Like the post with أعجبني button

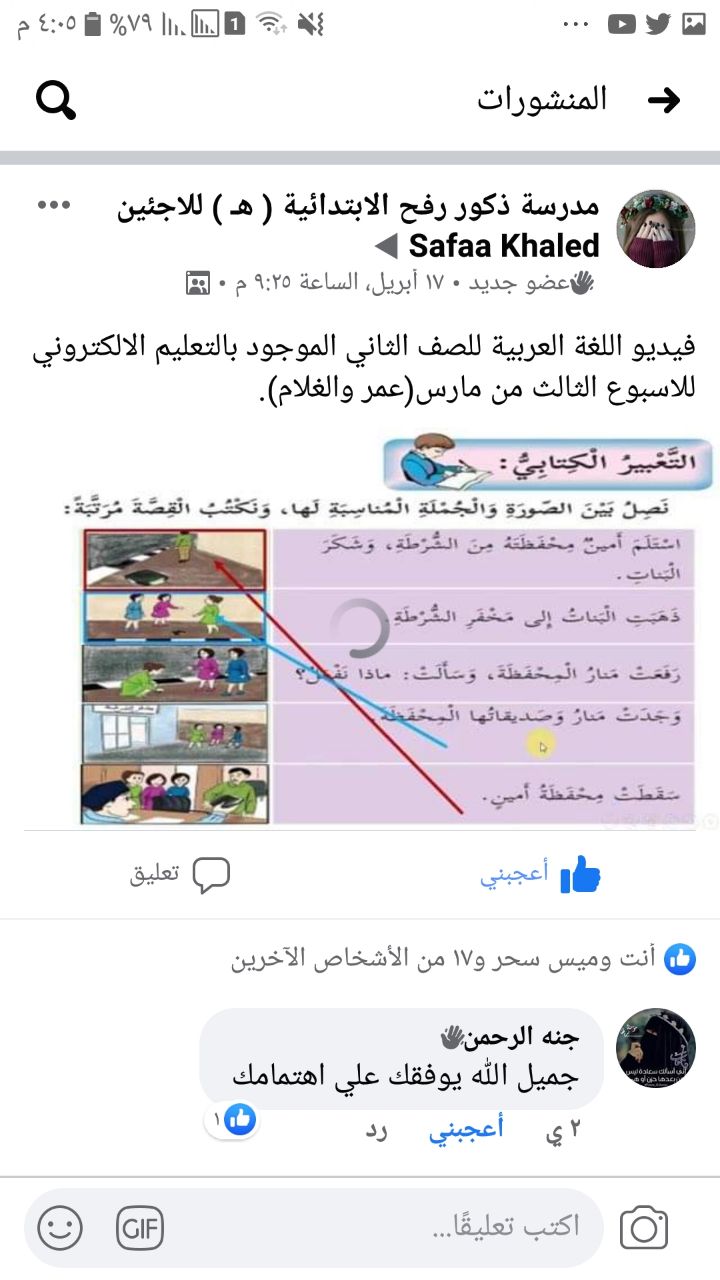(x=541, y=874)
